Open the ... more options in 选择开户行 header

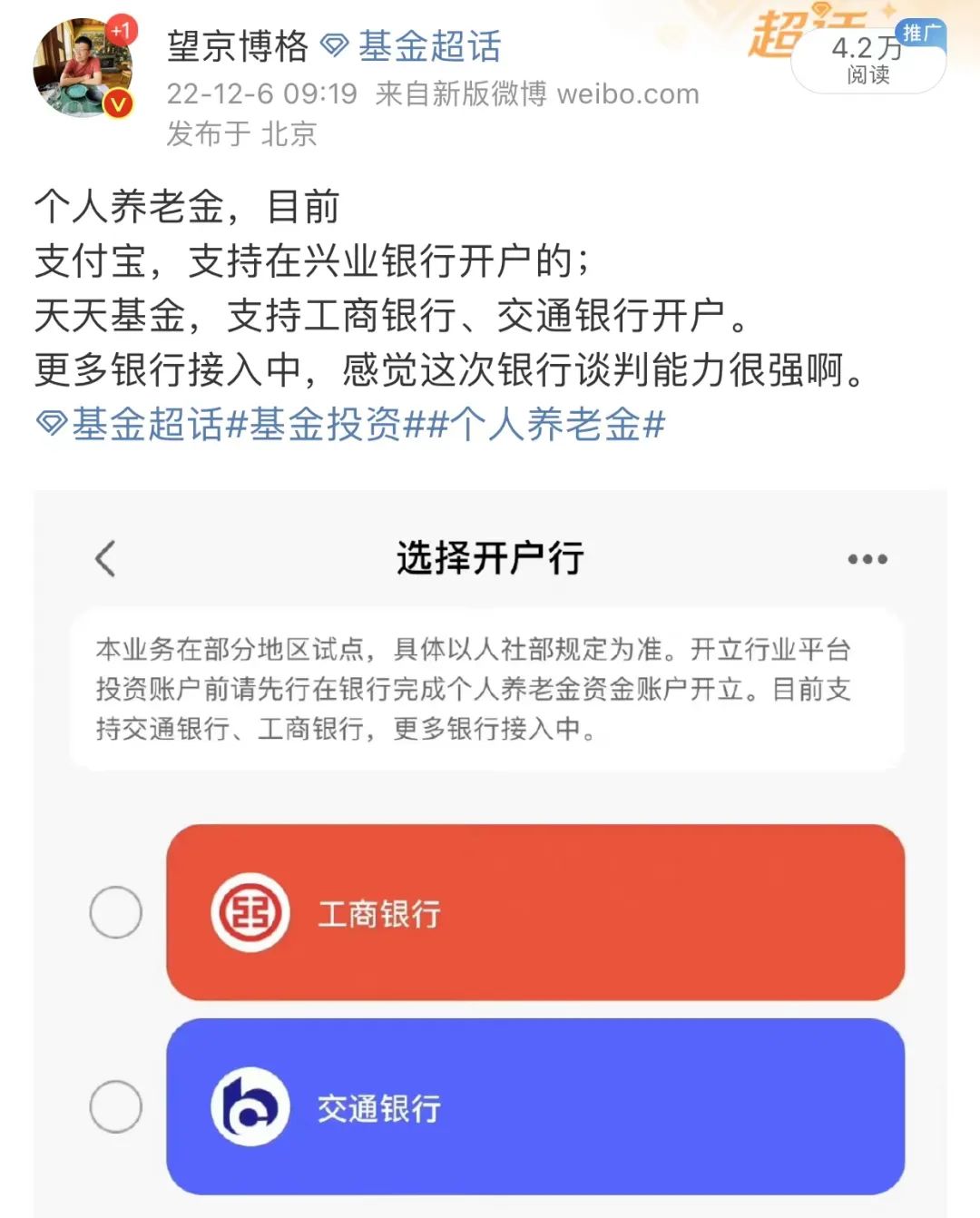[869, 558]
